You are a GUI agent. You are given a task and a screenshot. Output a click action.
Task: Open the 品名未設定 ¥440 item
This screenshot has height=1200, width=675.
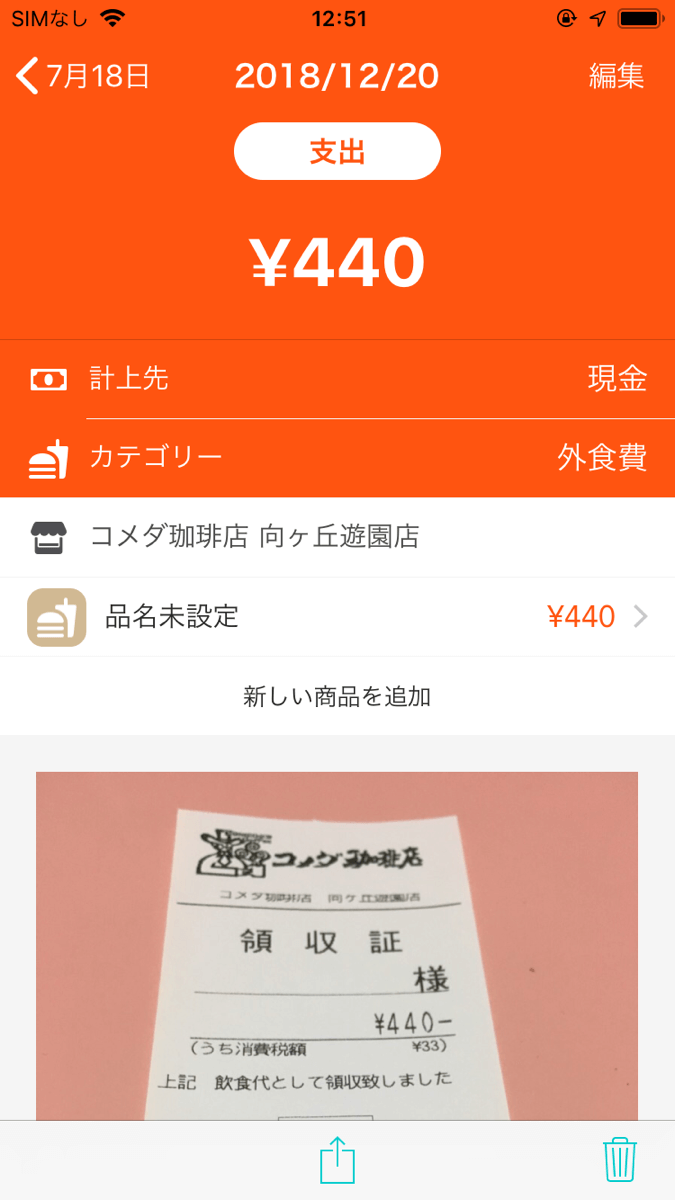[337, 616]
